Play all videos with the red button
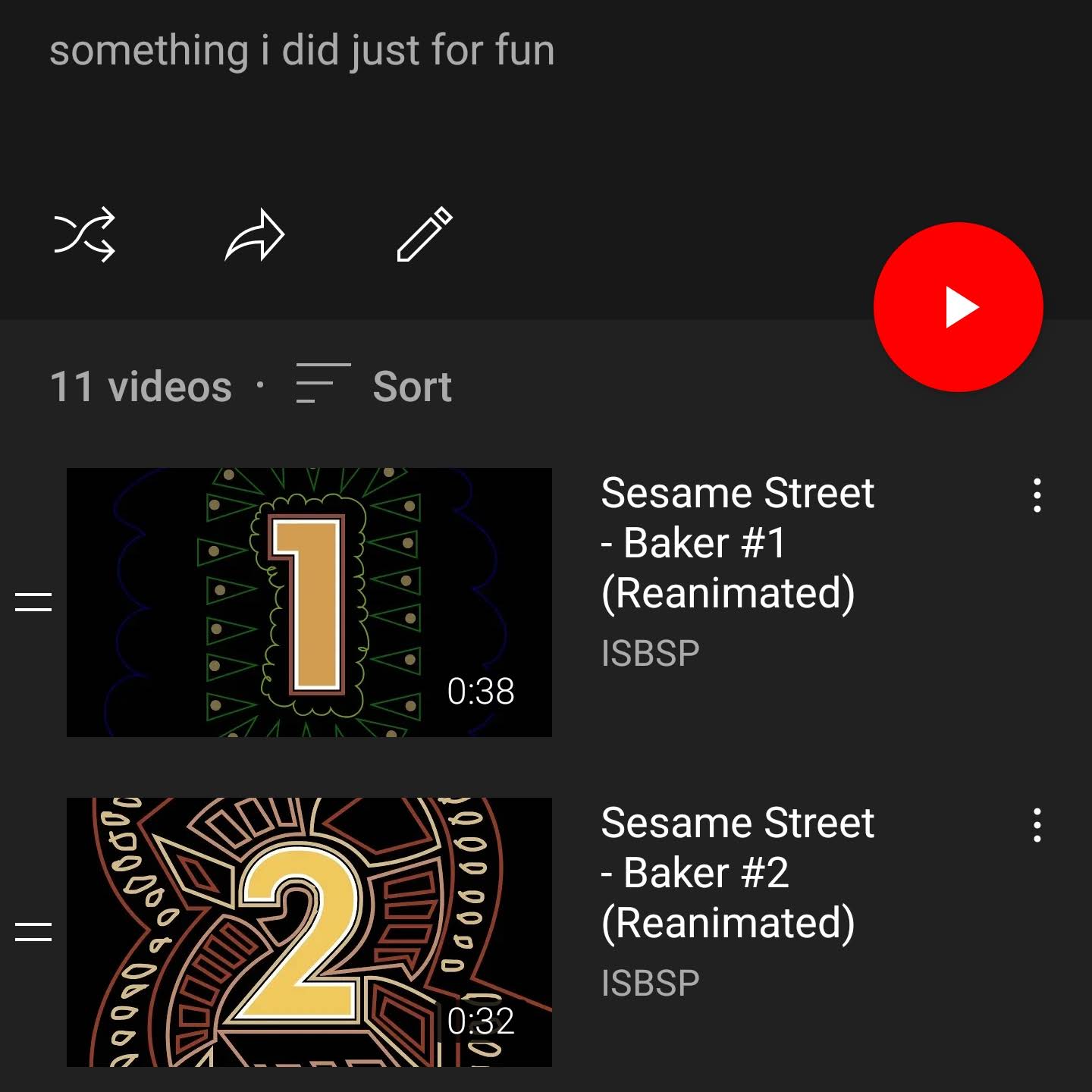This screenshot has height=1092, width=1092. pos(959,307)
